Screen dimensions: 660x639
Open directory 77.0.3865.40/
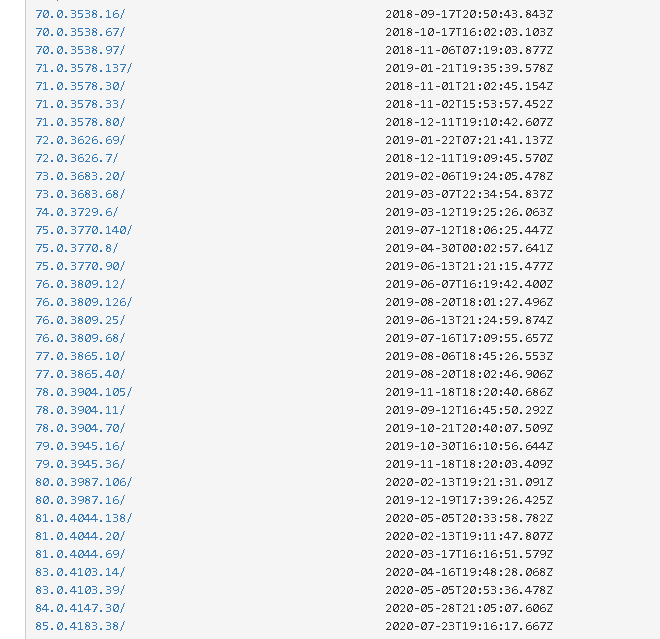[80, 374]
